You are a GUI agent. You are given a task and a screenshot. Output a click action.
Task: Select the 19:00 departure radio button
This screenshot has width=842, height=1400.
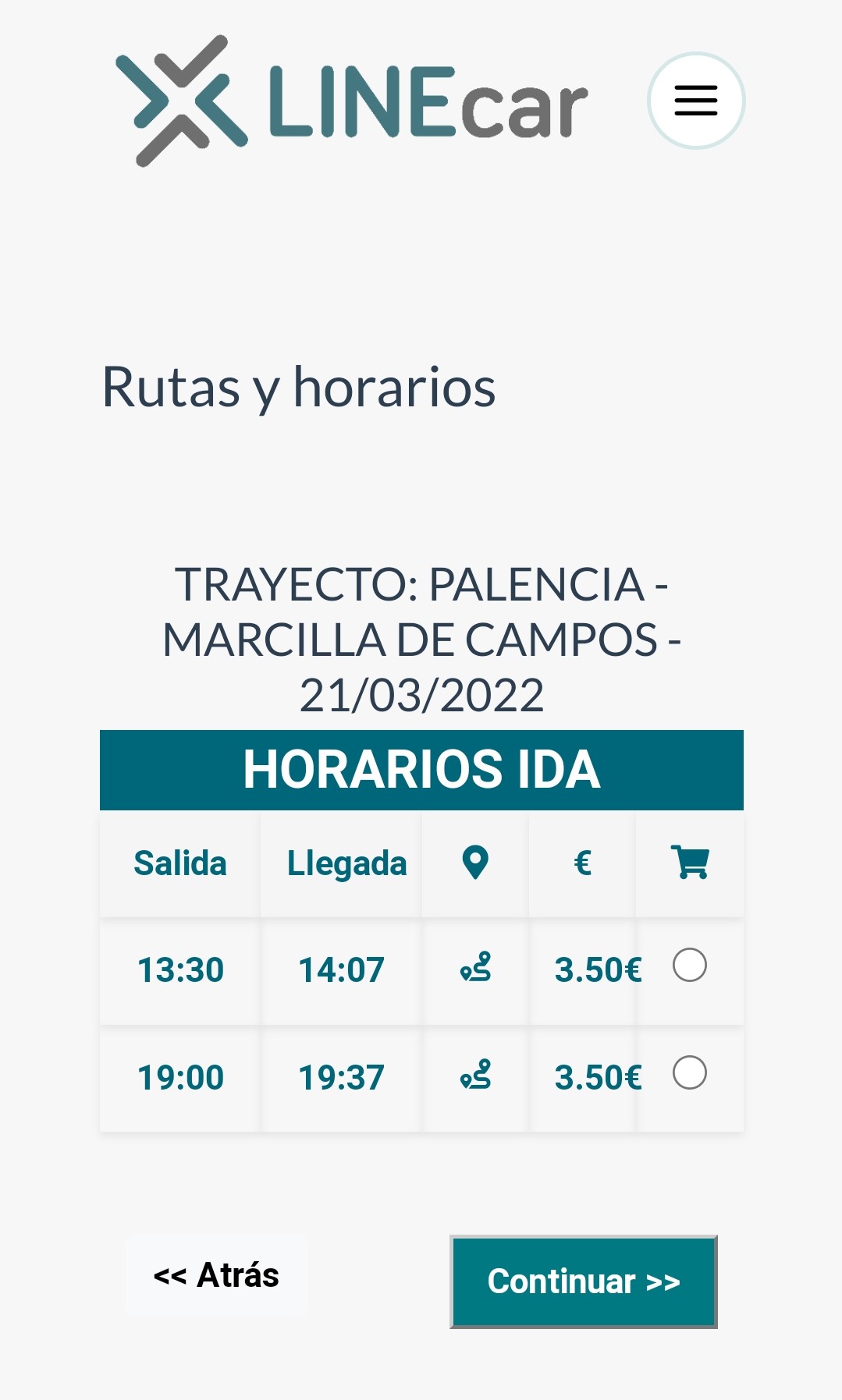coord(690,1072)
